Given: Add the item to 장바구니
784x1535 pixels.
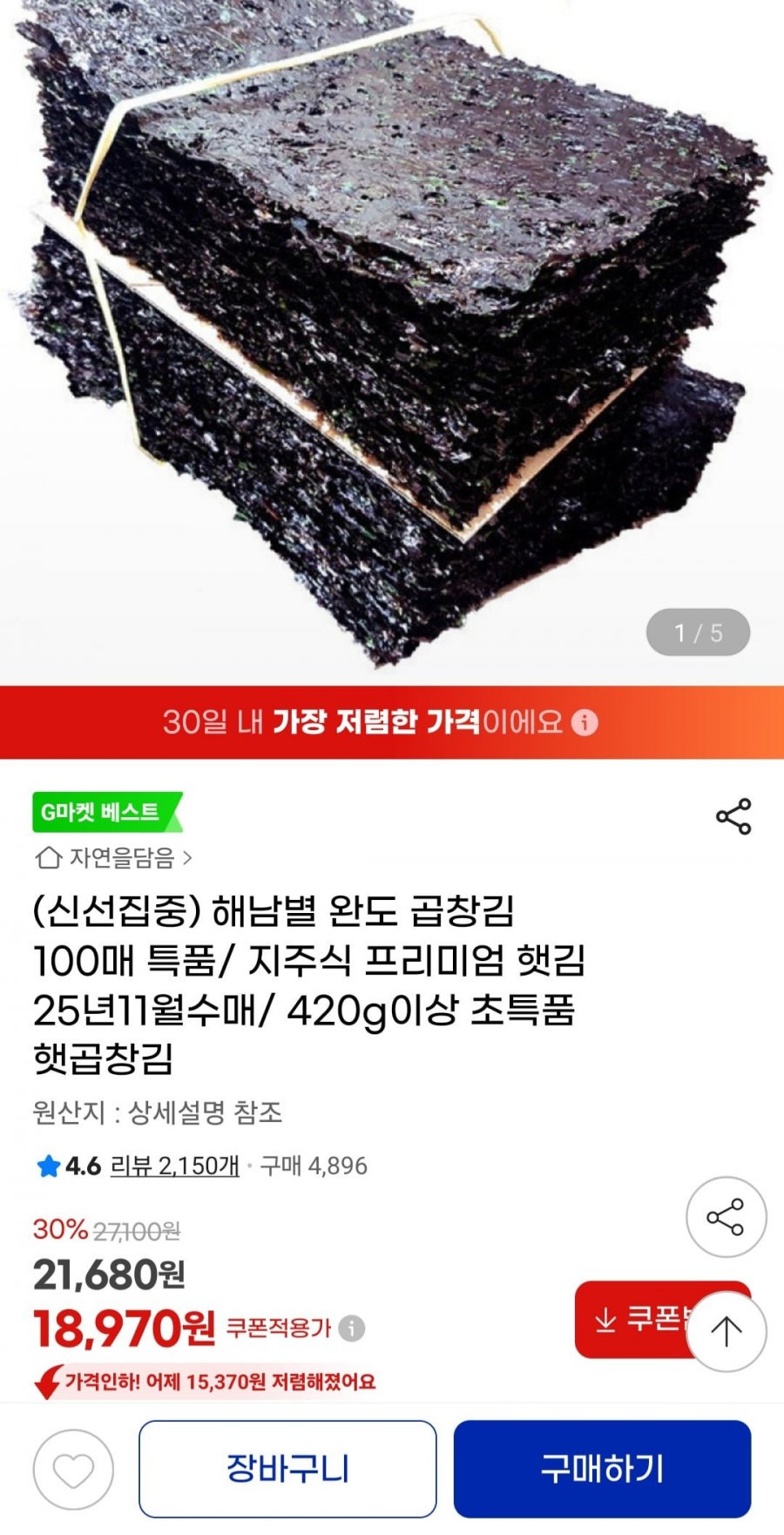Looking at the screenshot, I should pyautogui.click(x=287, y=1469).
